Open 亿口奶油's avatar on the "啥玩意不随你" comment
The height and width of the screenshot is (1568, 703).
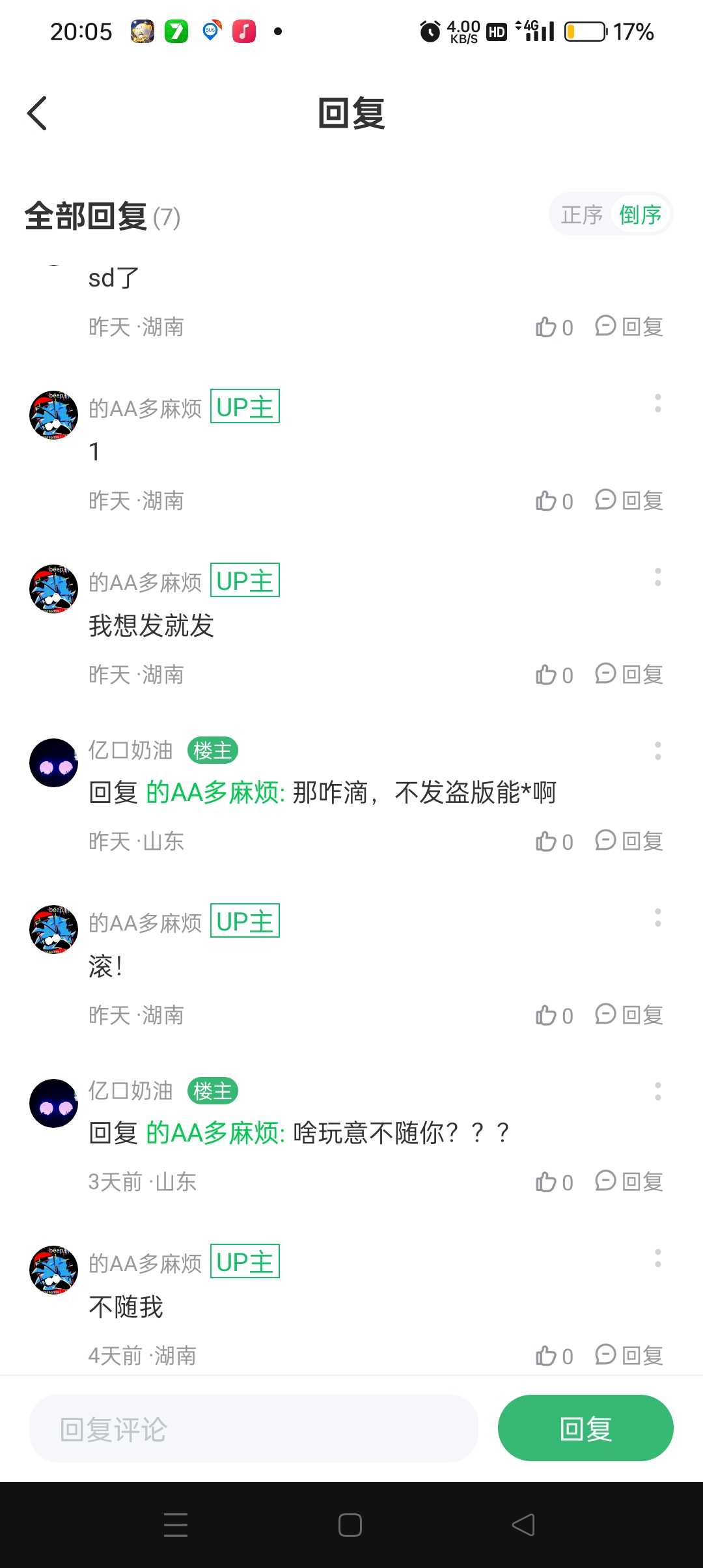click(x=53, y=1103)
